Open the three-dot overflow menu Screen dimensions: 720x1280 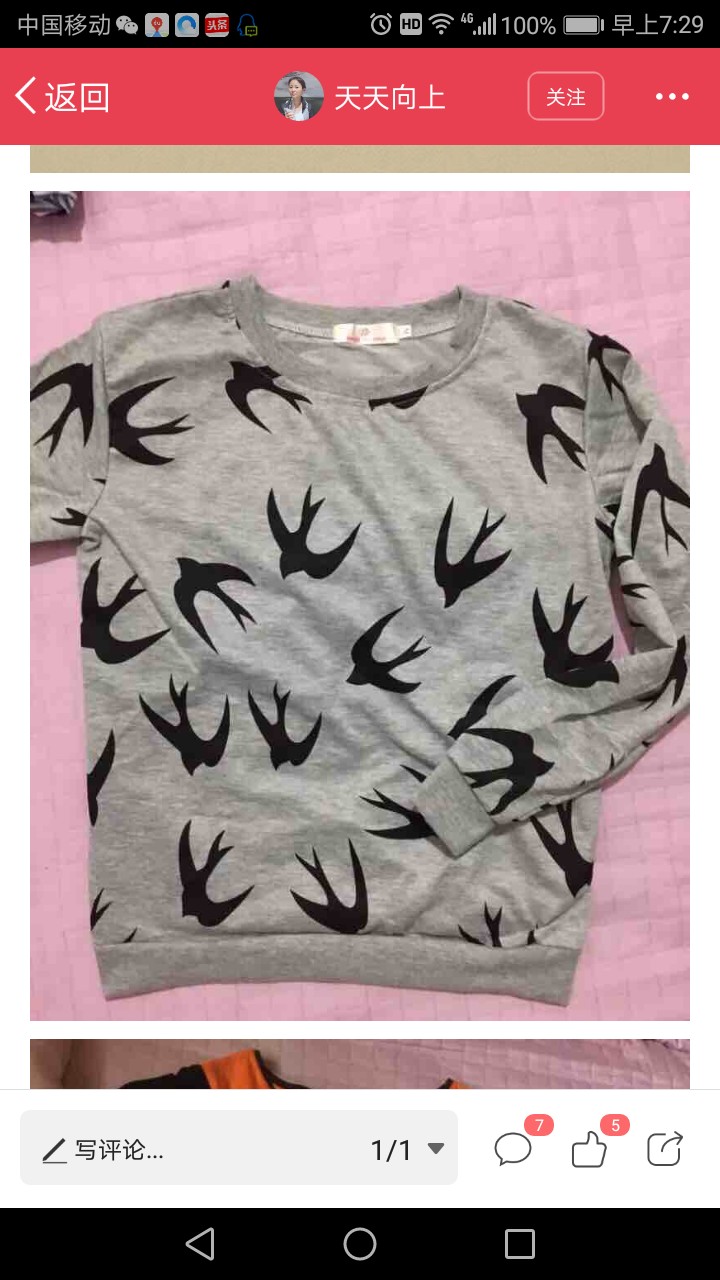672,97
